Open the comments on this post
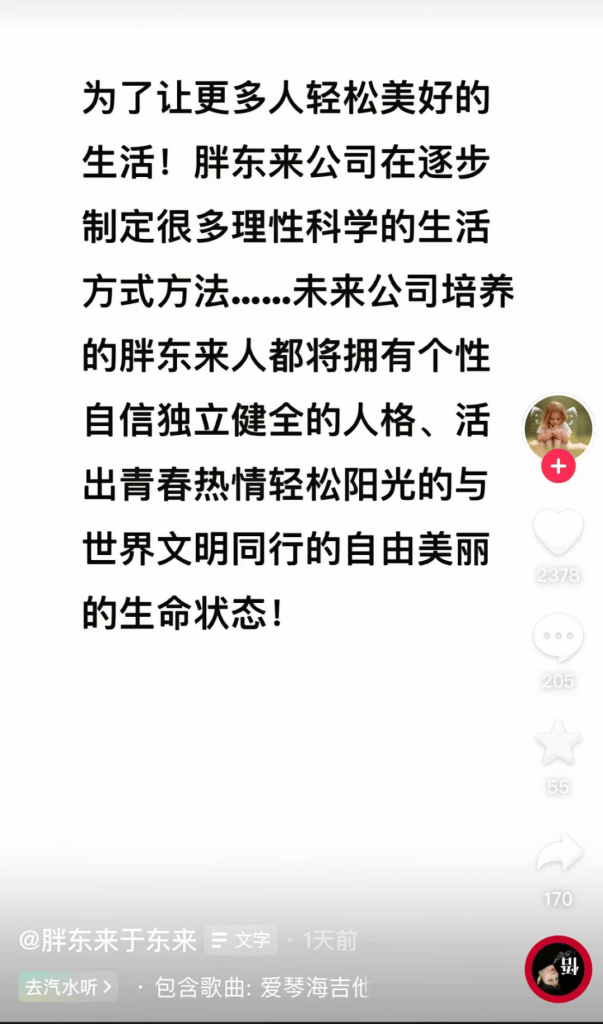This screenshot has height=1024, width=603. (558, 637)
